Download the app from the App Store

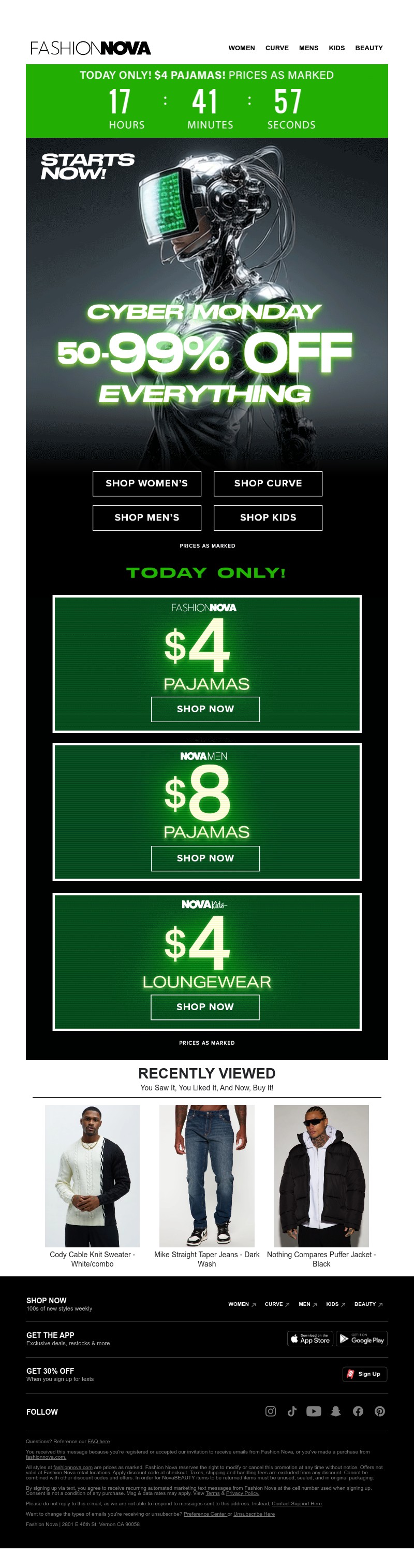click(x=310, y=1339)
